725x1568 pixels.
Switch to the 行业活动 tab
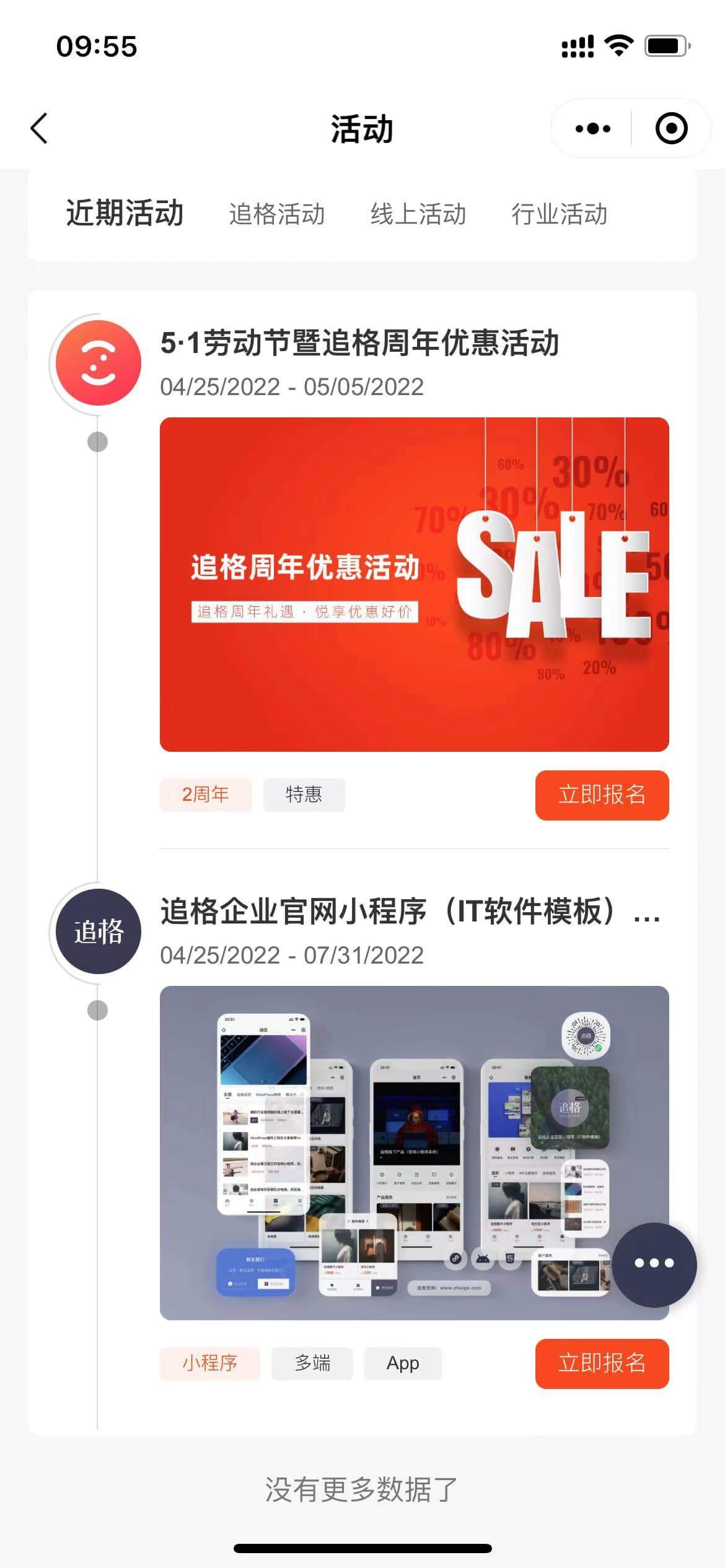pyautogui.click(x=559, y=214)
